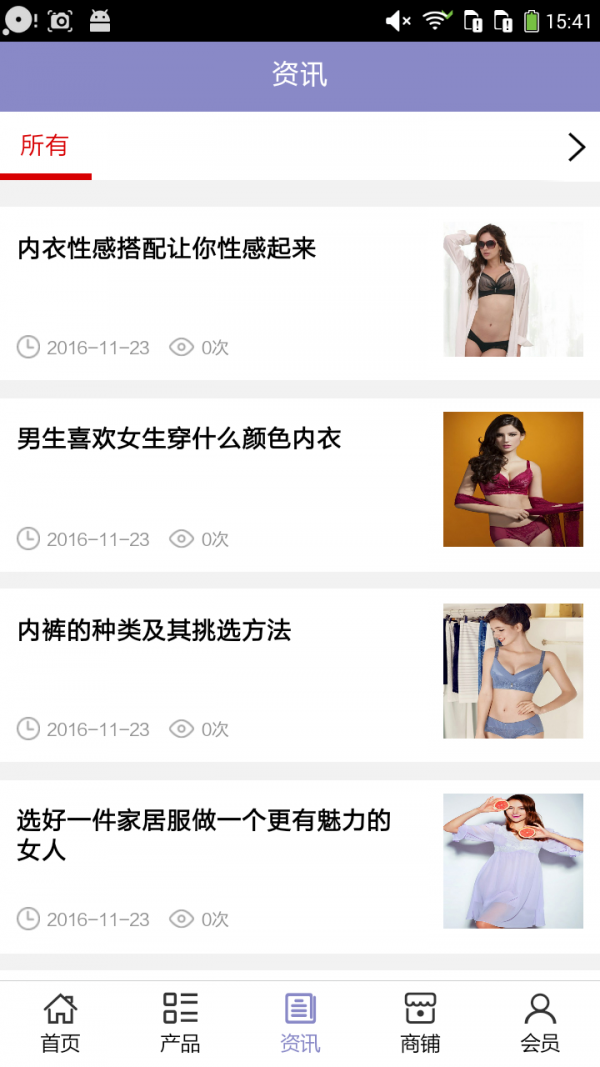Image resolution: width=600 pixels, height=1067 pixels.
Task: Tap the 资讯 news tab
Action: pyautogui.click(x=300, y=1023)
